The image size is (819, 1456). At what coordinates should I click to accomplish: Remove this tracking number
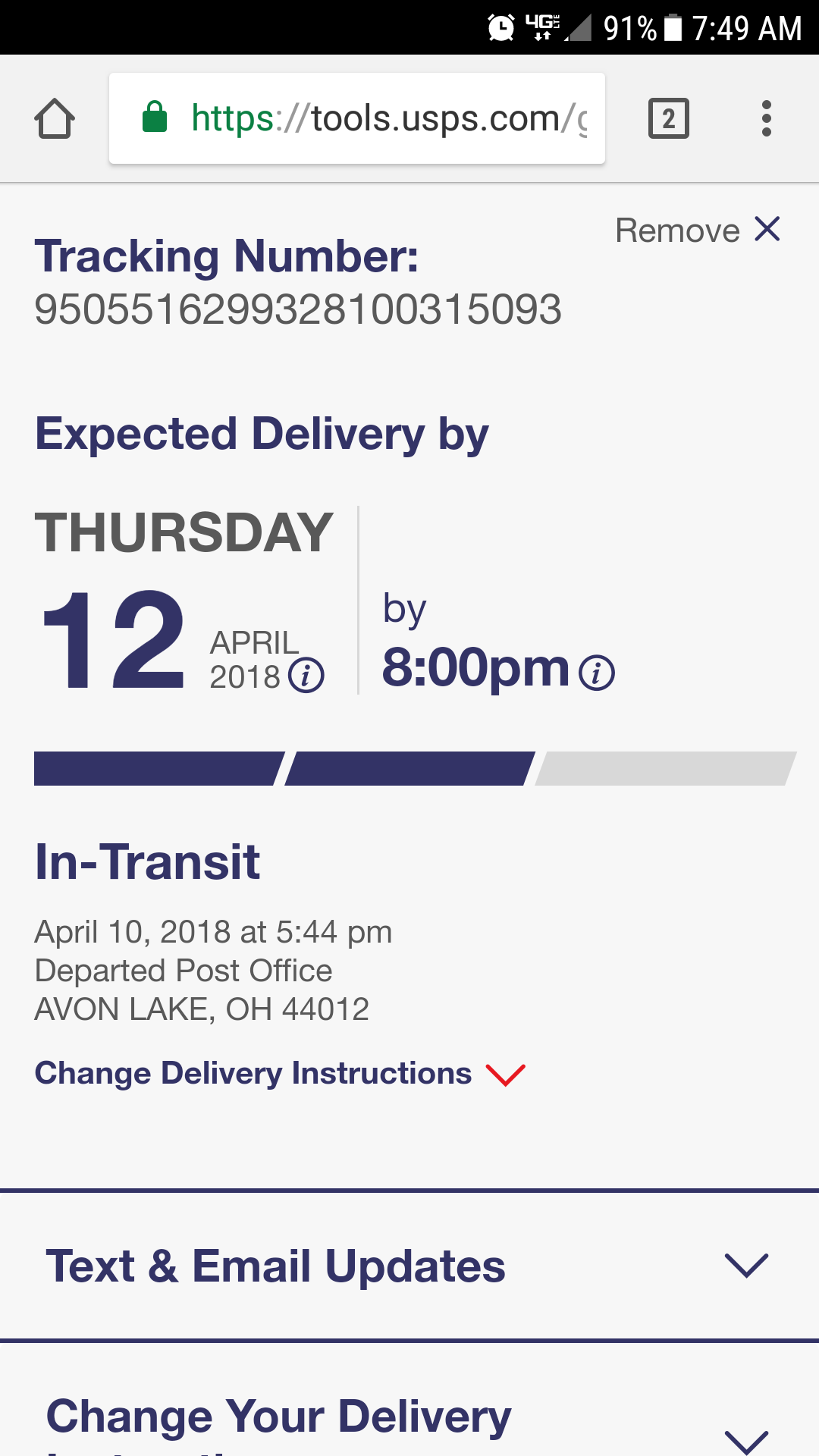698,230
